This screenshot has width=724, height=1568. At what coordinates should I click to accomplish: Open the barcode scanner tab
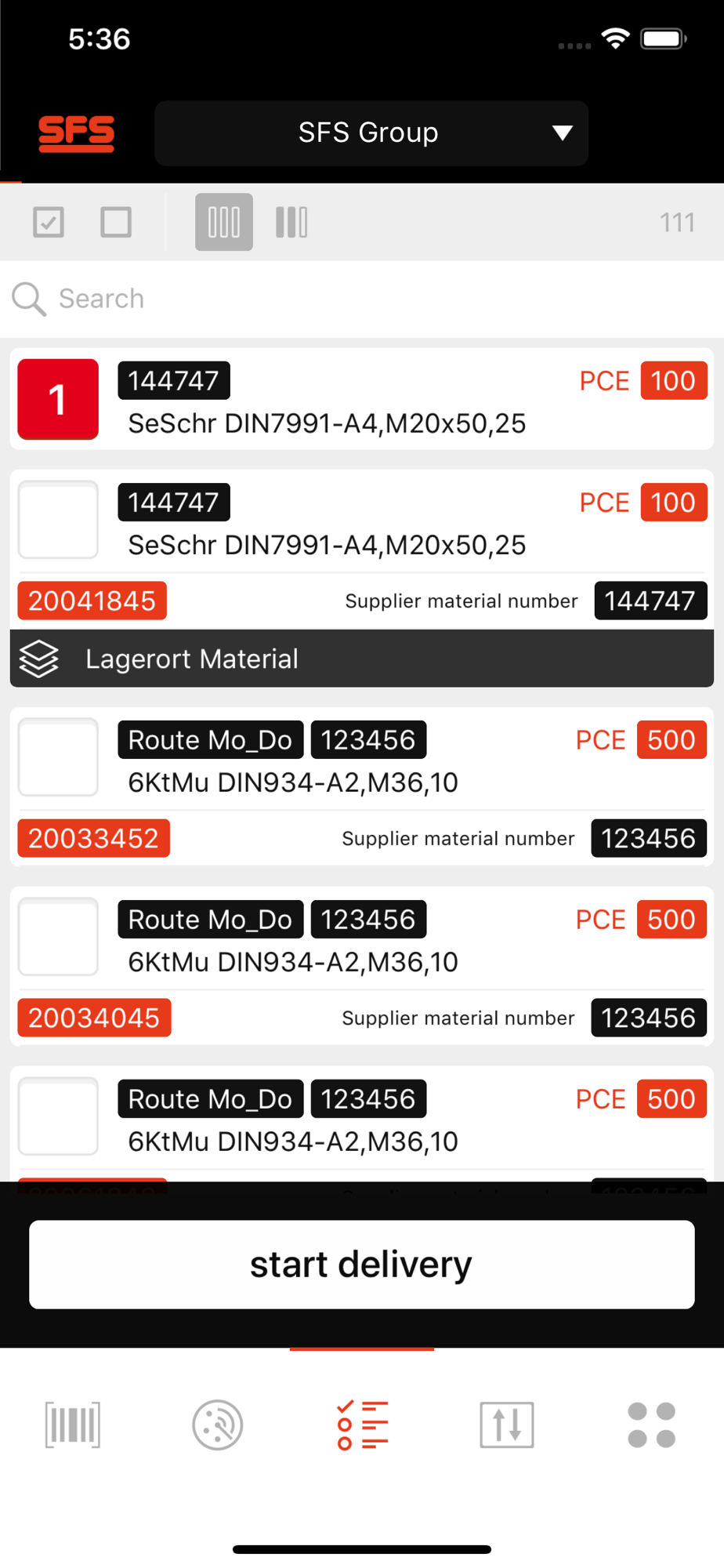tap(73, 1425)
